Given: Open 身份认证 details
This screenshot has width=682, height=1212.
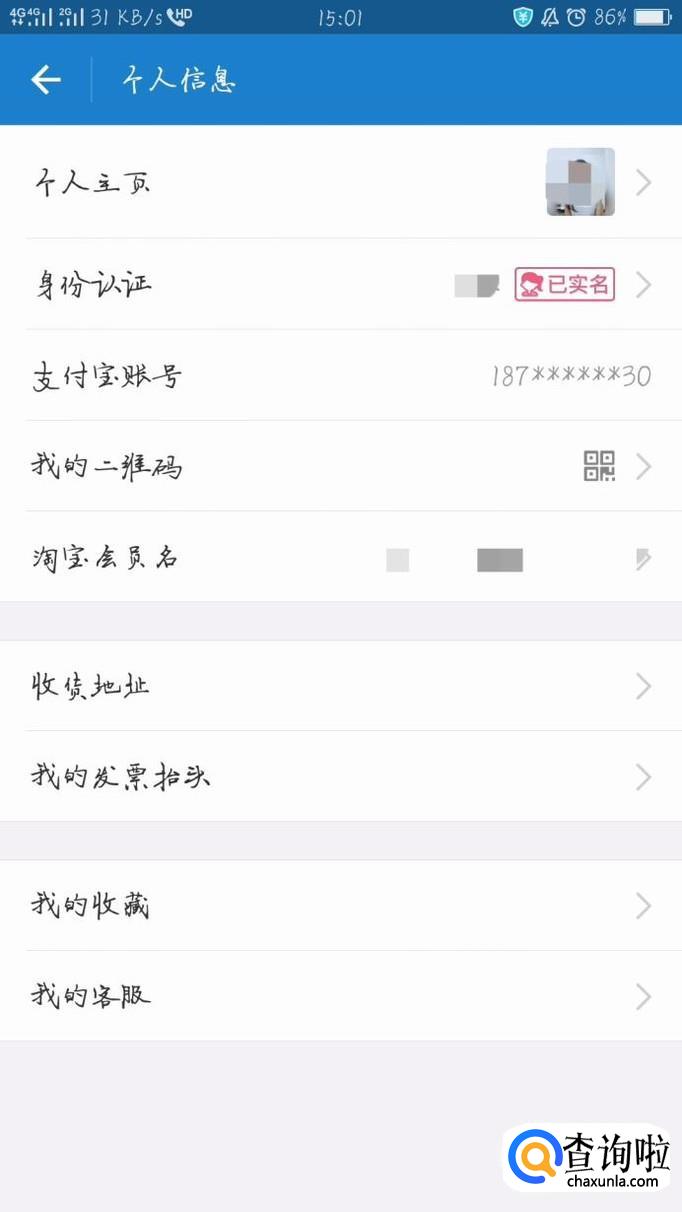Looking at the screenshot, I should (340, 285).
